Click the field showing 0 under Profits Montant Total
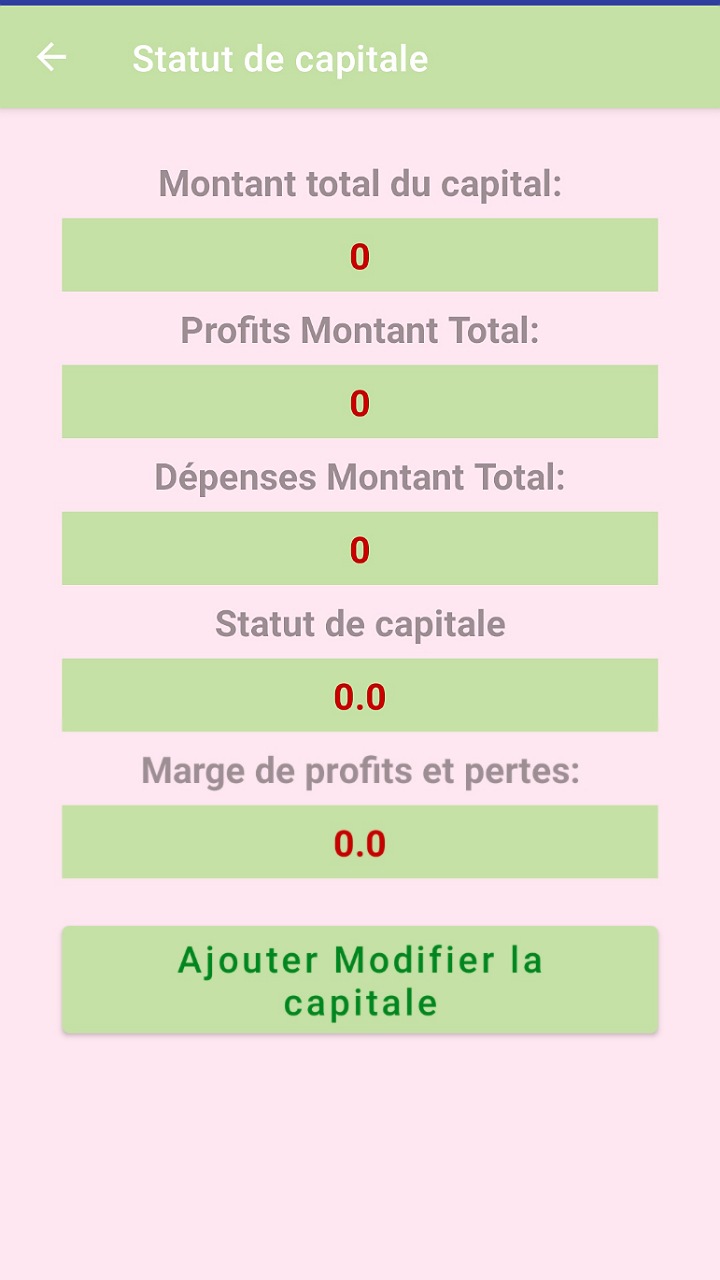Image resolution: width=720 pixels, height=1280 pixels. (x=360, y=401)
